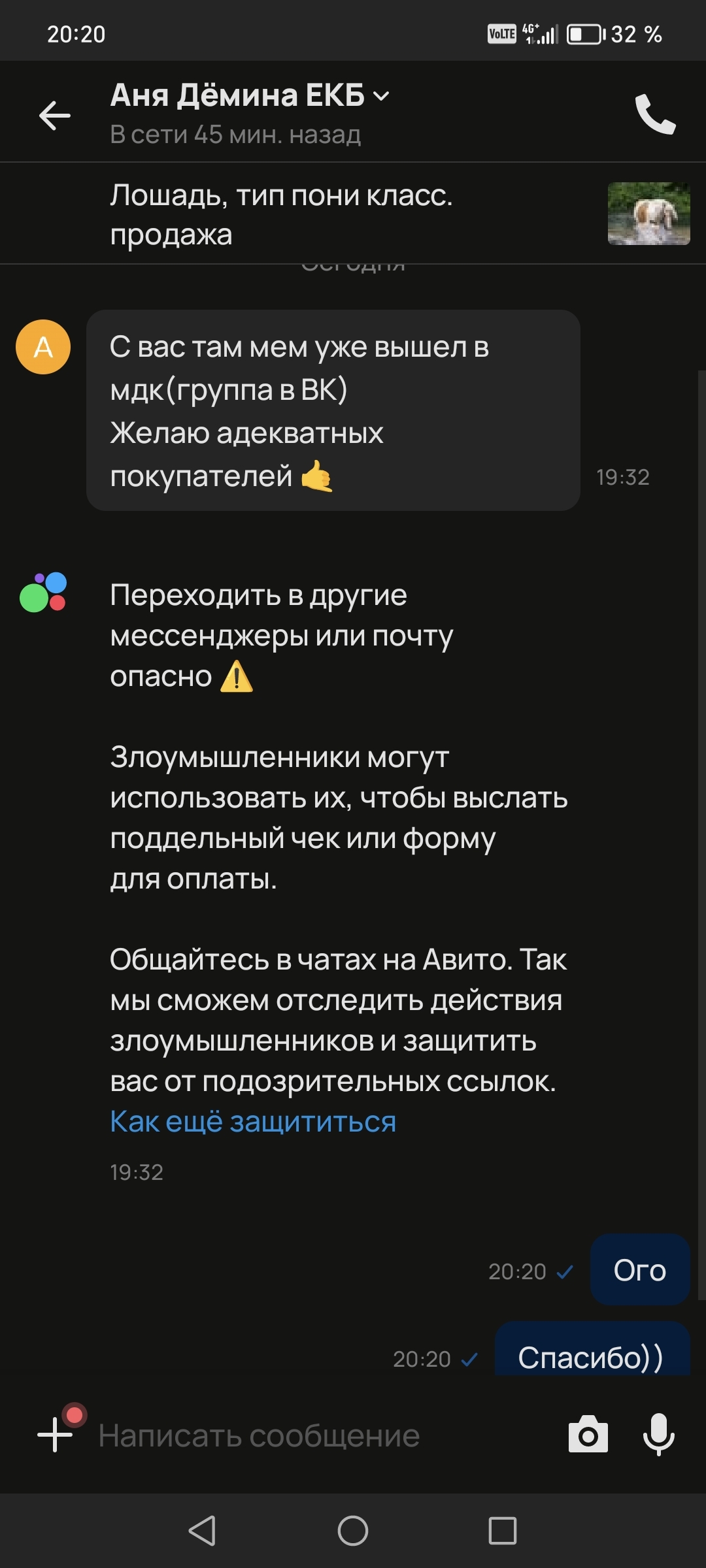Call Аня Дёмина ЕКБ via phone icon

click(x=655, y=115)
